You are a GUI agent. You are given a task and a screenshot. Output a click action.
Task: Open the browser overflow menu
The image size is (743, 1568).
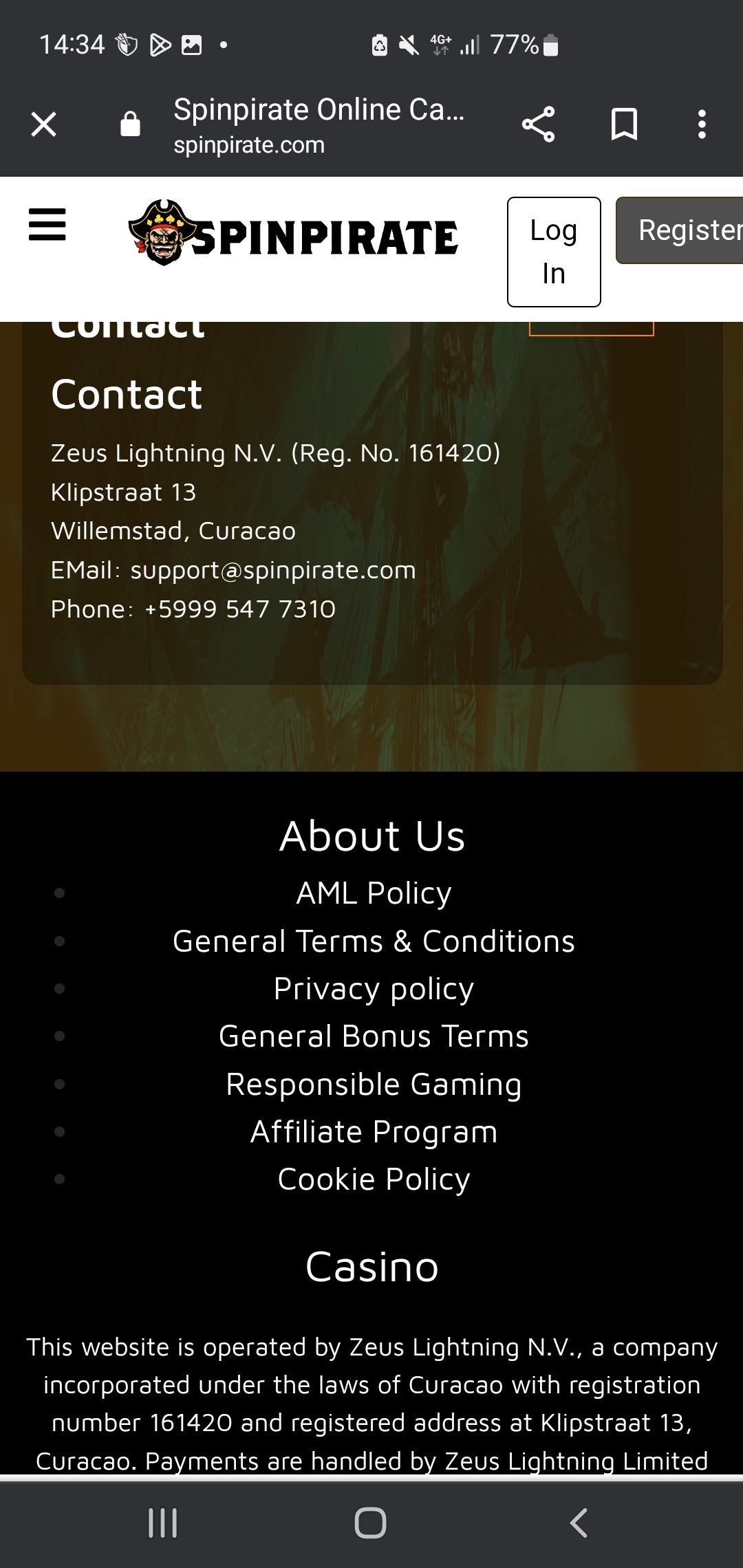click(701, 124)
